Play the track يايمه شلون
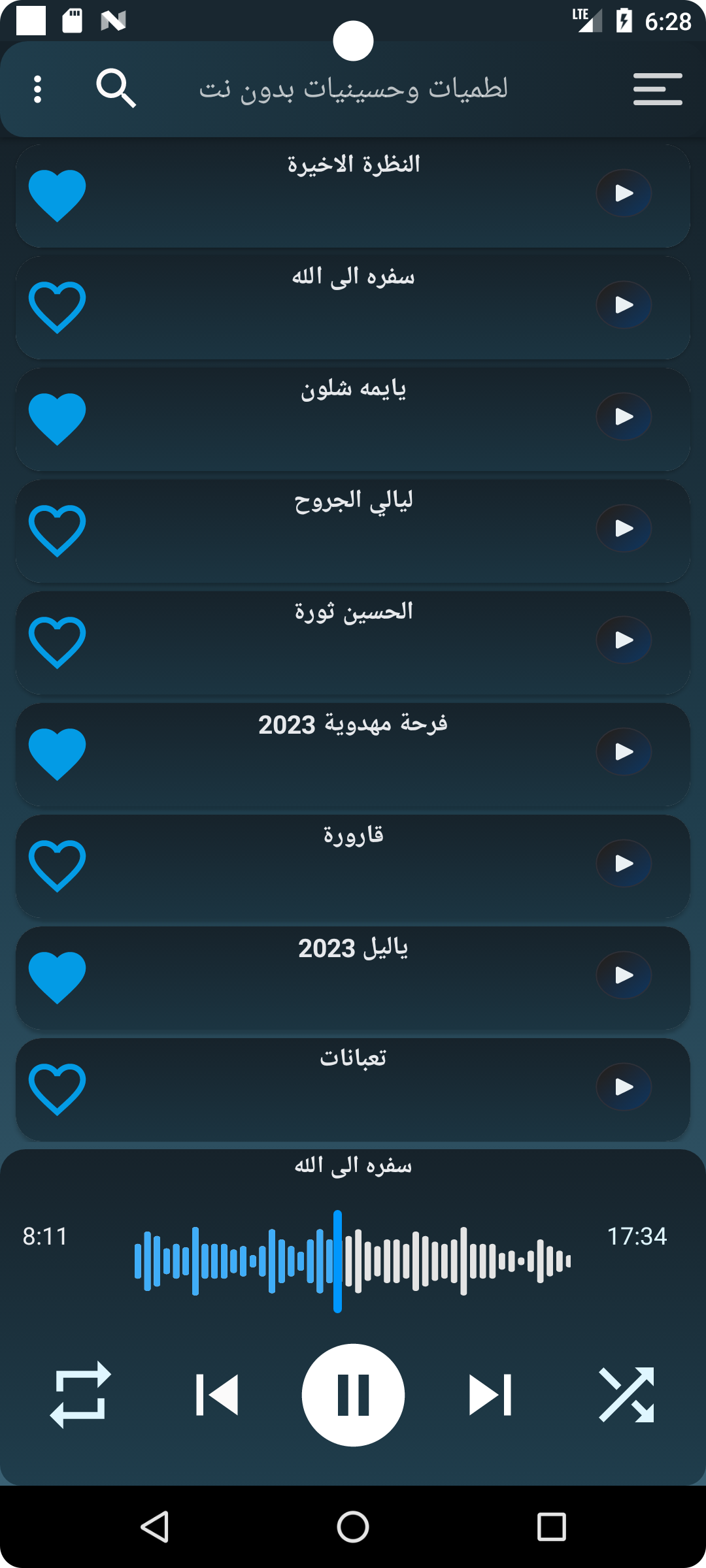This screenshot has height=1568, width=706. [624, 417]
